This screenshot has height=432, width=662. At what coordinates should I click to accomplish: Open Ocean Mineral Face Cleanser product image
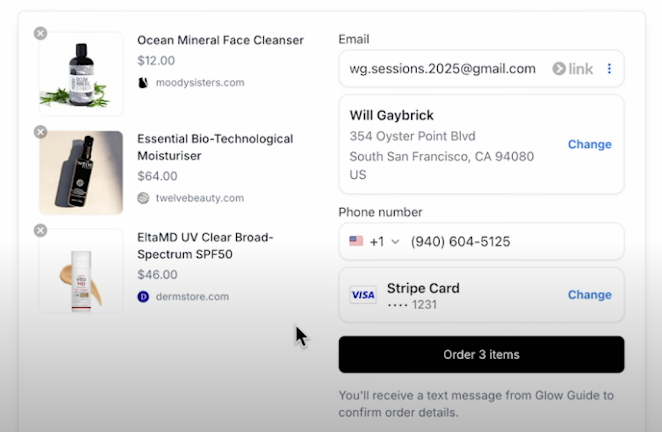81,74
